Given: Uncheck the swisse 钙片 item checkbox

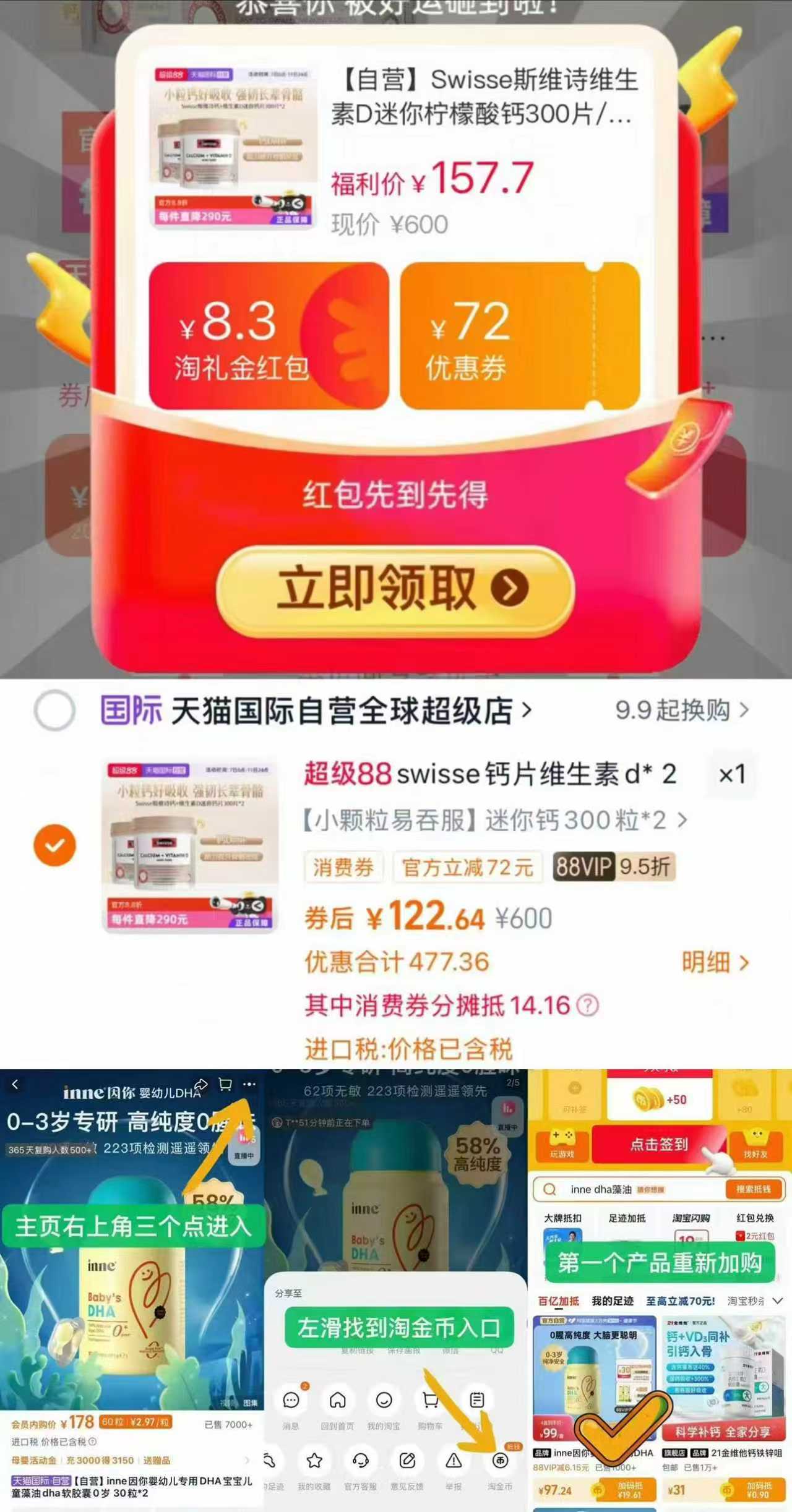Looking at the screenshot, I should [x=54, y=844].
